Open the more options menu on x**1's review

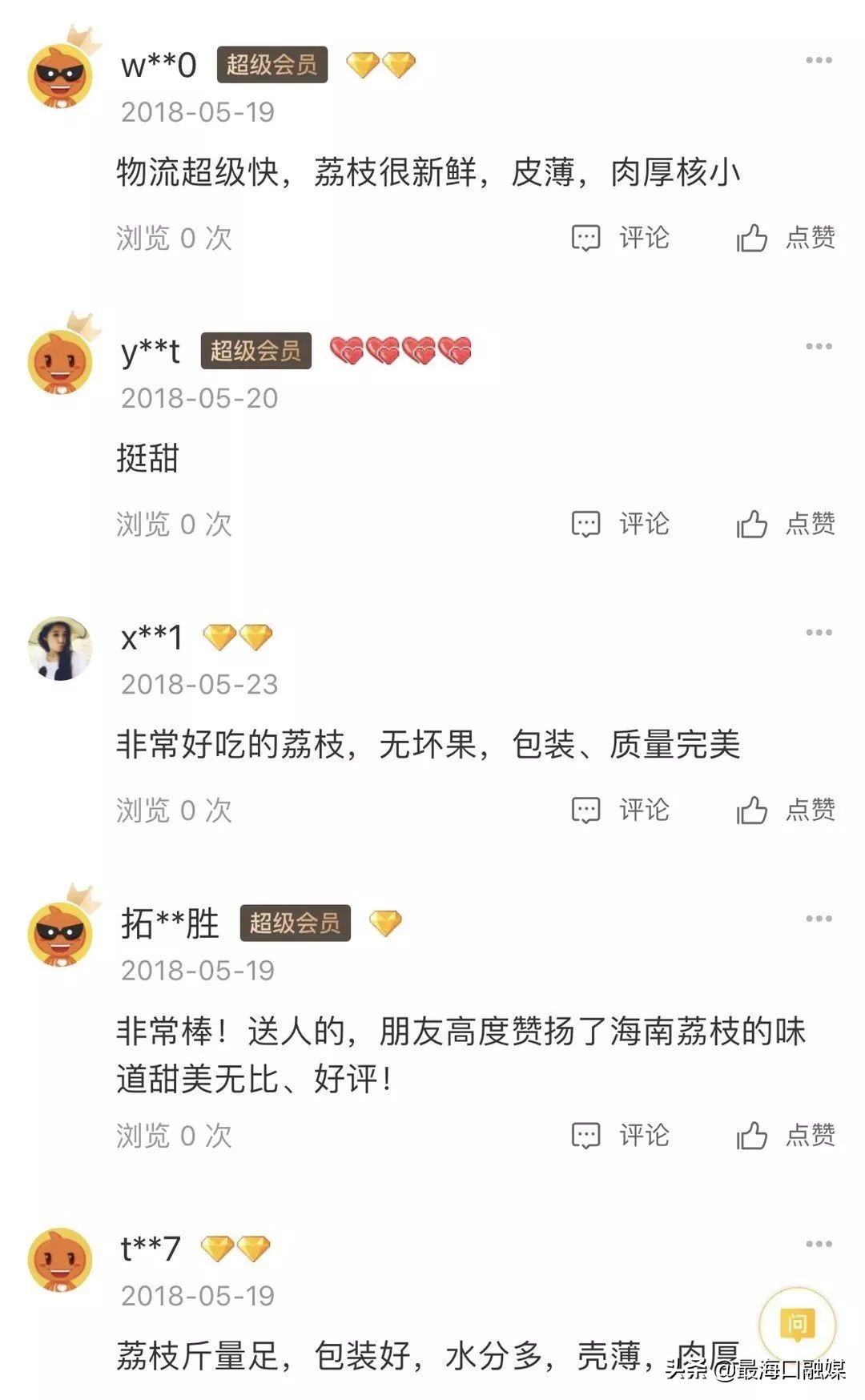pyautogui.click(x=819, y=633)
